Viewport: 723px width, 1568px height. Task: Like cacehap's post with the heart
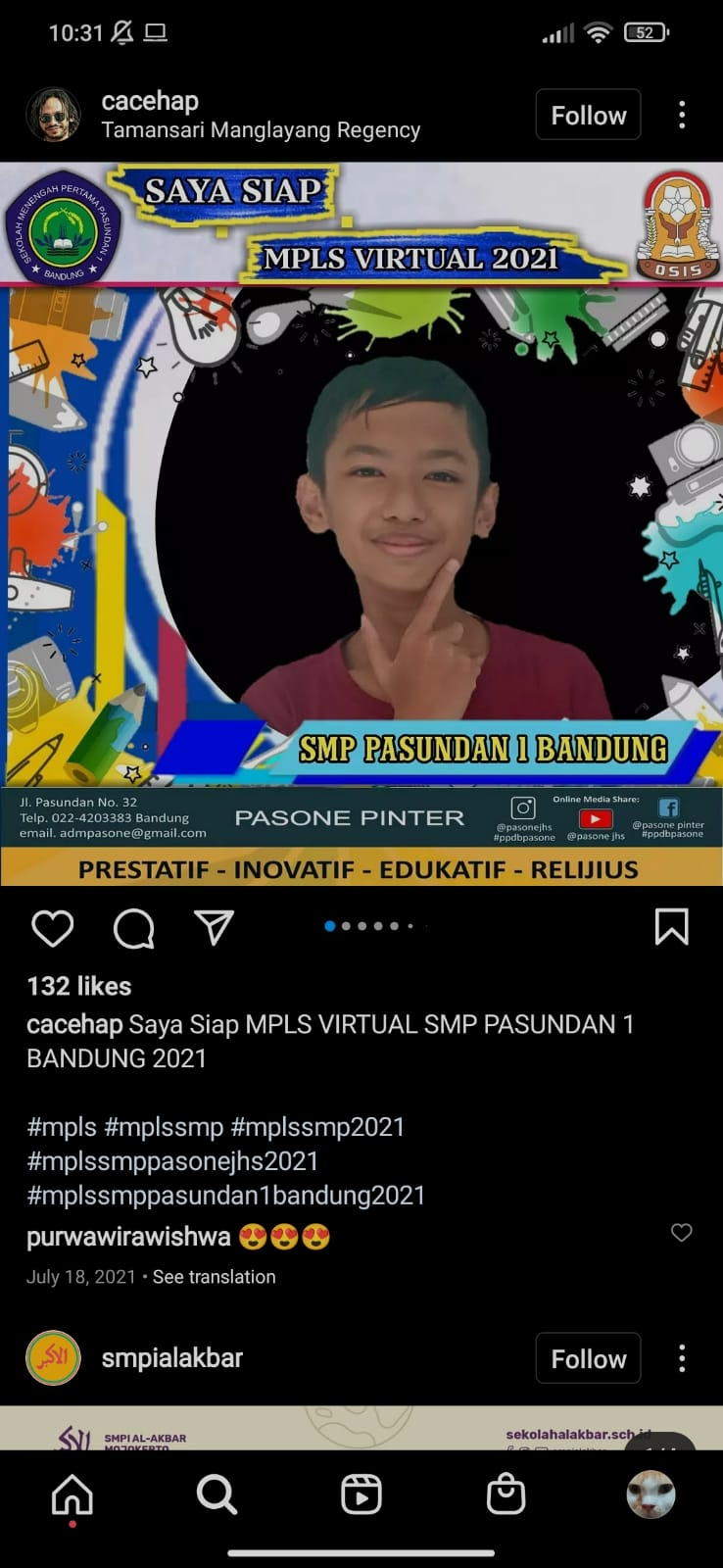click(x=53, y=927)
